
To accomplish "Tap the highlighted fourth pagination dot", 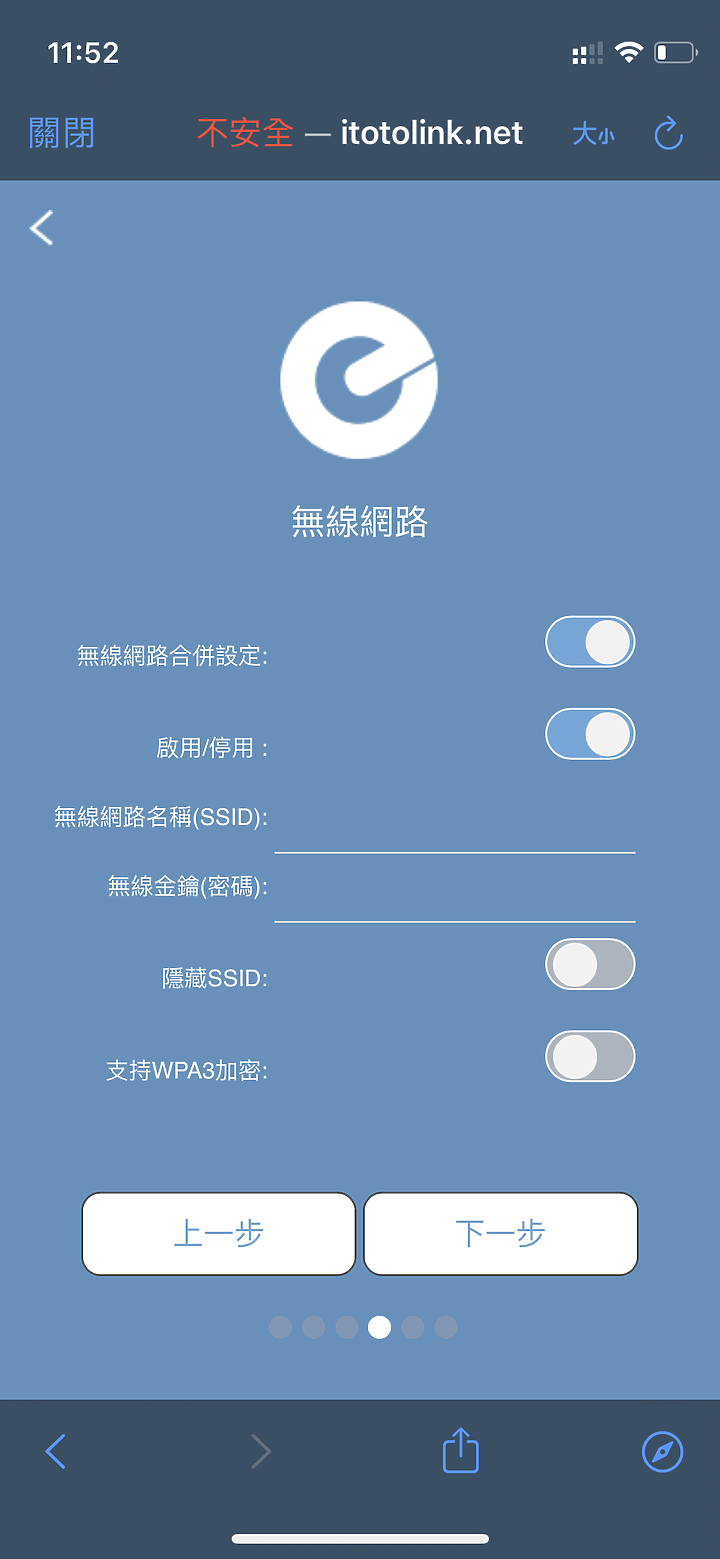I will pos(379,1327).
